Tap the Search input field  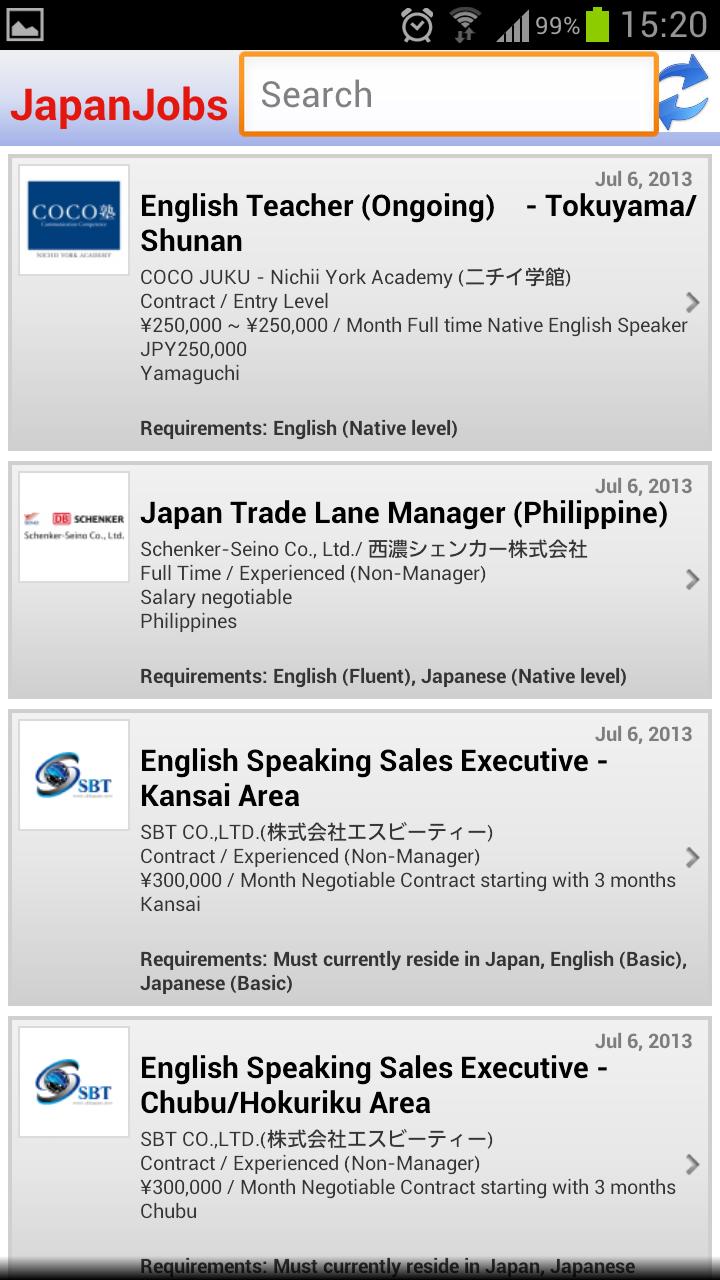click(448, 95)
